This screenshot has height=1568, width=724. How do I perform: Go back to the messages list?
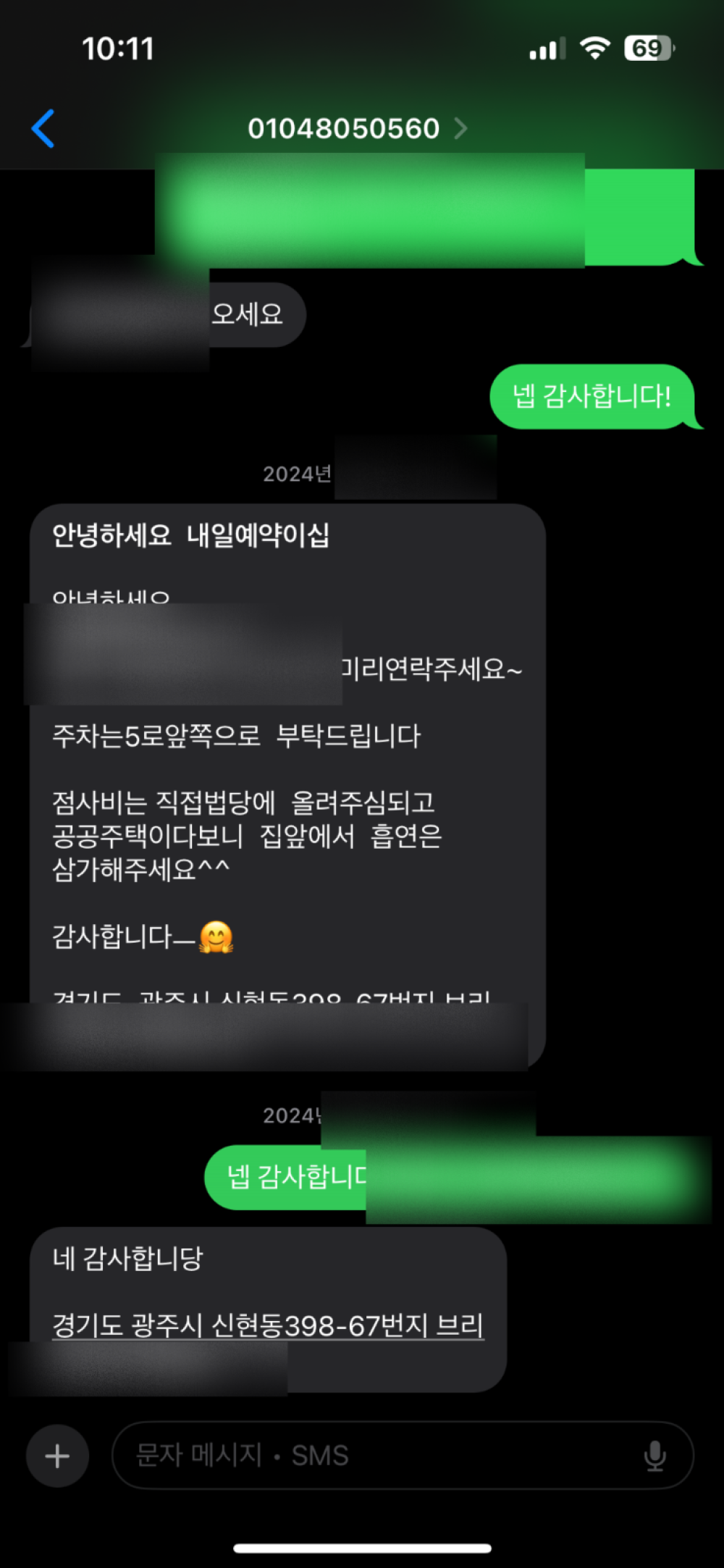pos(43,129)
